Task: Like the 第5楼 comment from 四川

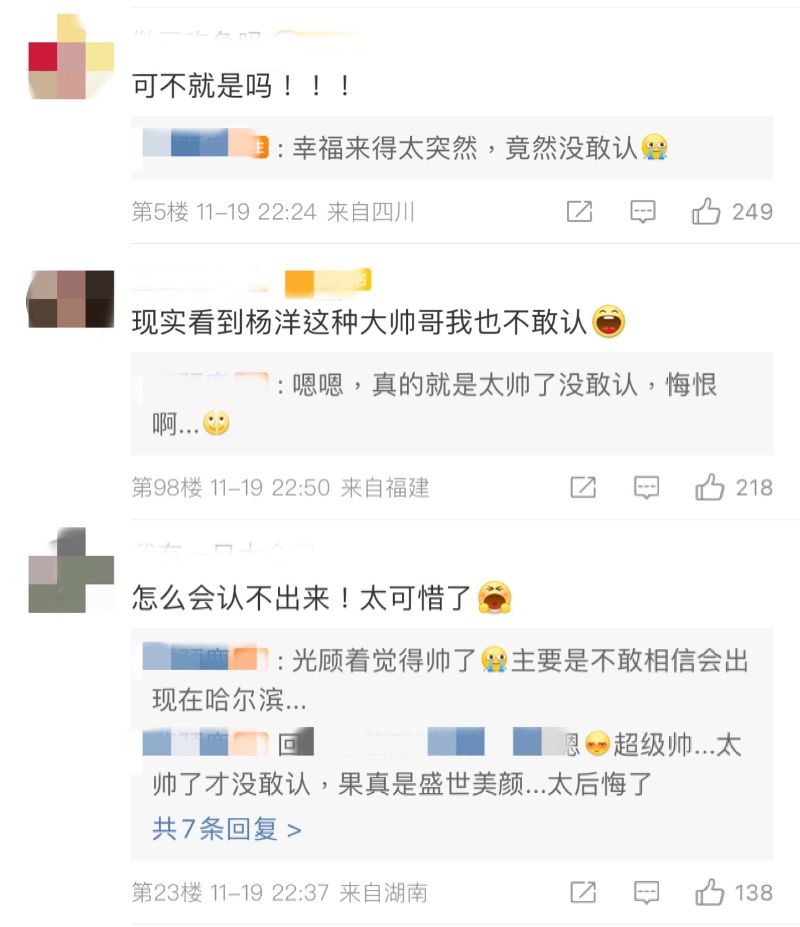Action: [x=707, y=212]
